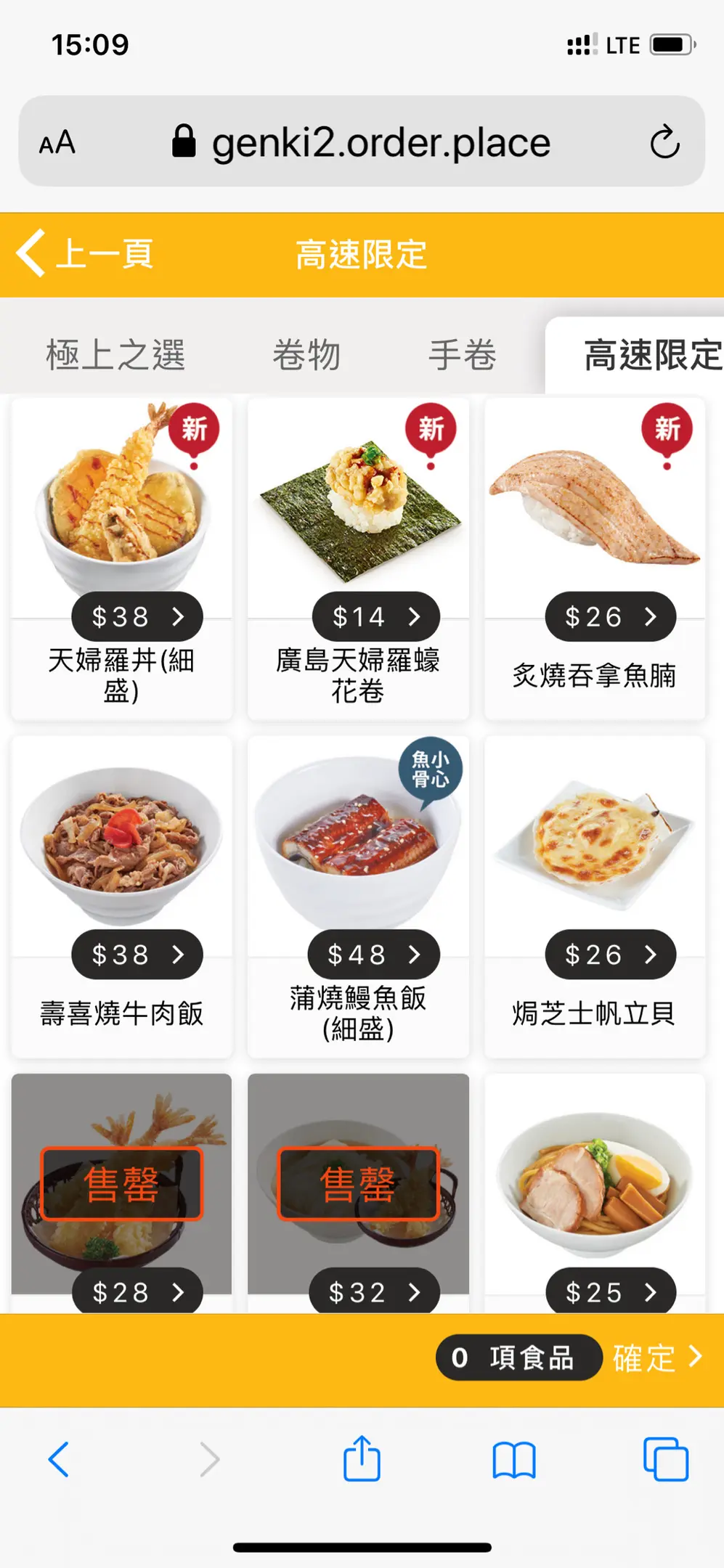
Task: Show open Safari tabs
Action: [x=665, y=1459]
